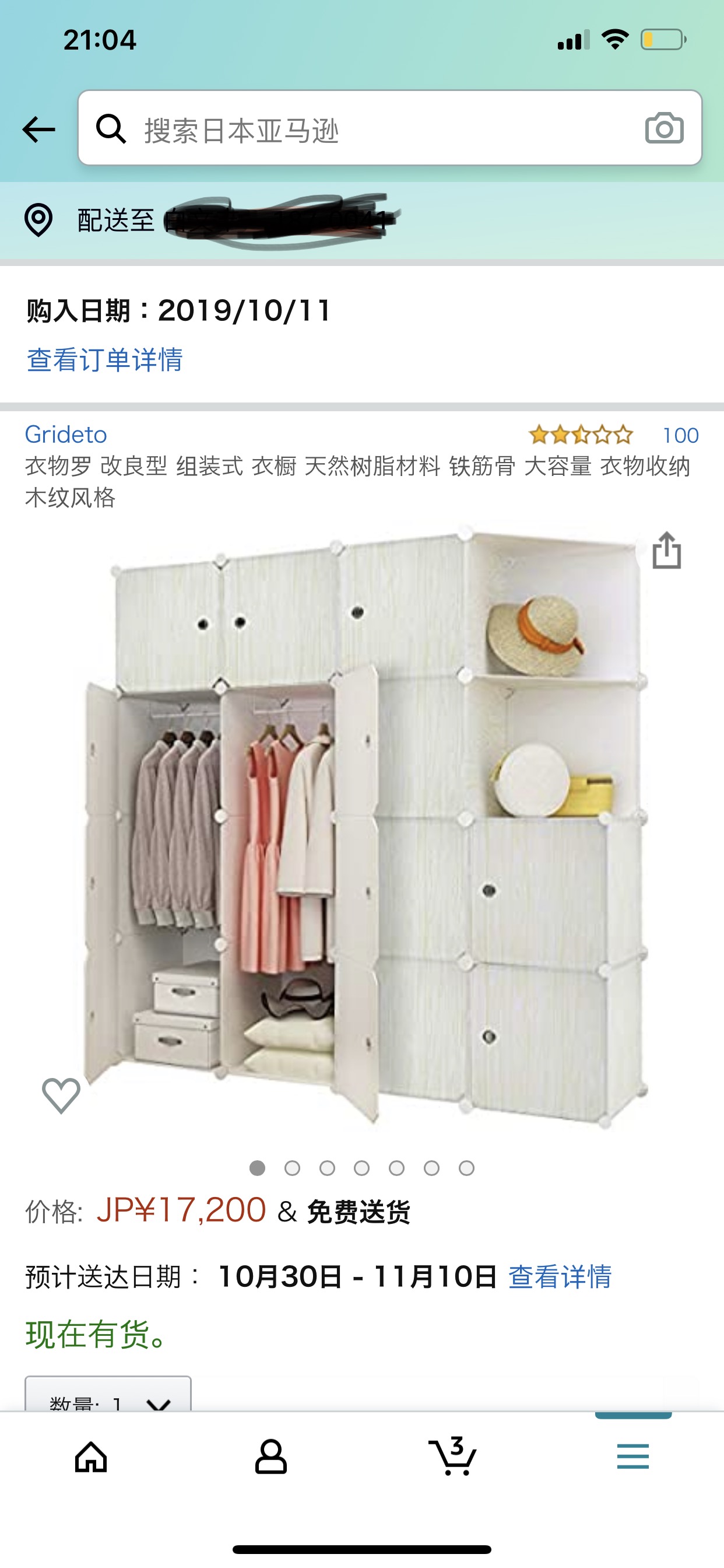Screen dimensions: 724x1568
Task: Open the shopping cart tab
Action: (x=452, y=1457)
